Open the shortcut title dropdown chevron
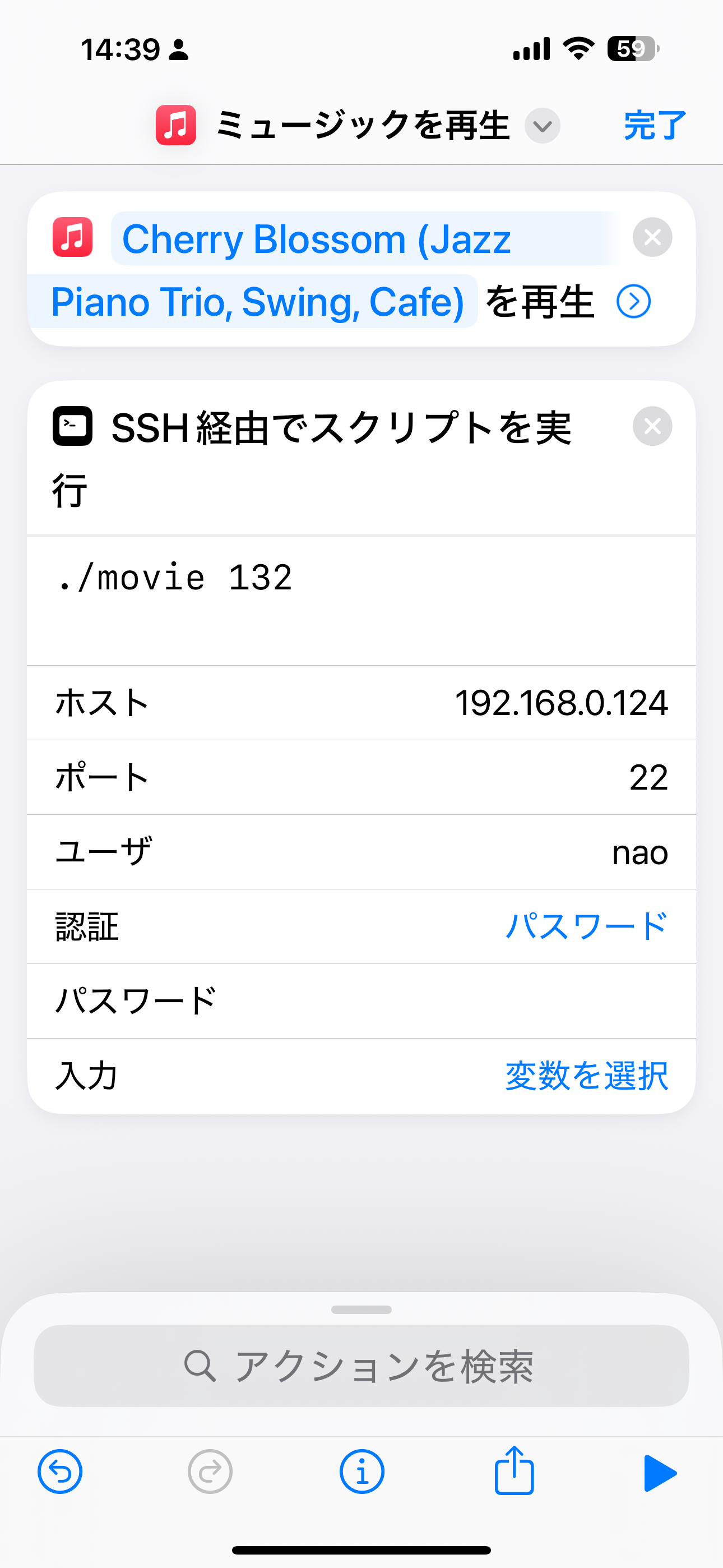 pos(543,126)
